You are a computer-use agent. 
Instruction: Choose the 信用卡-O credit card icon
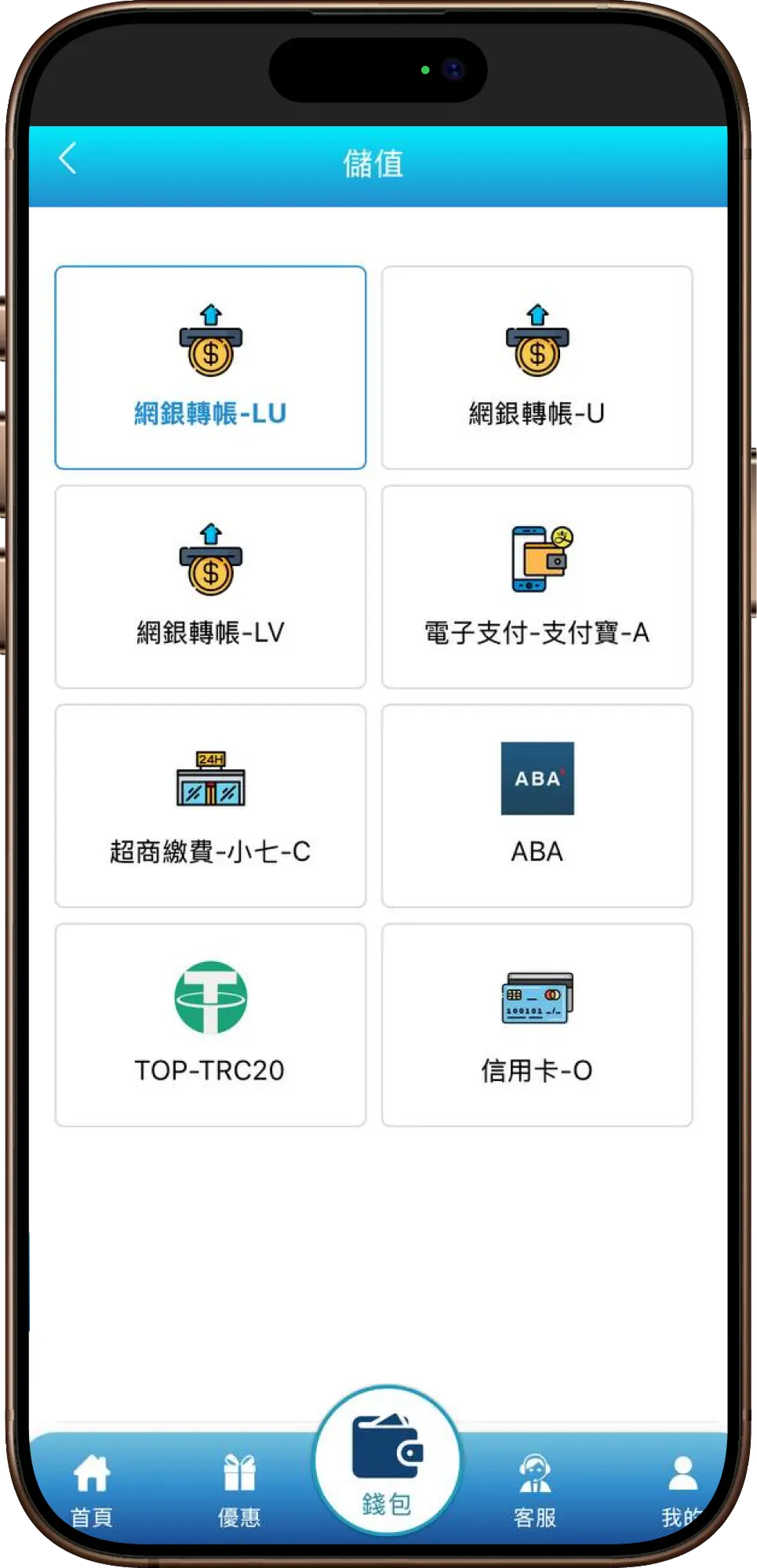(x=537, y=997)
